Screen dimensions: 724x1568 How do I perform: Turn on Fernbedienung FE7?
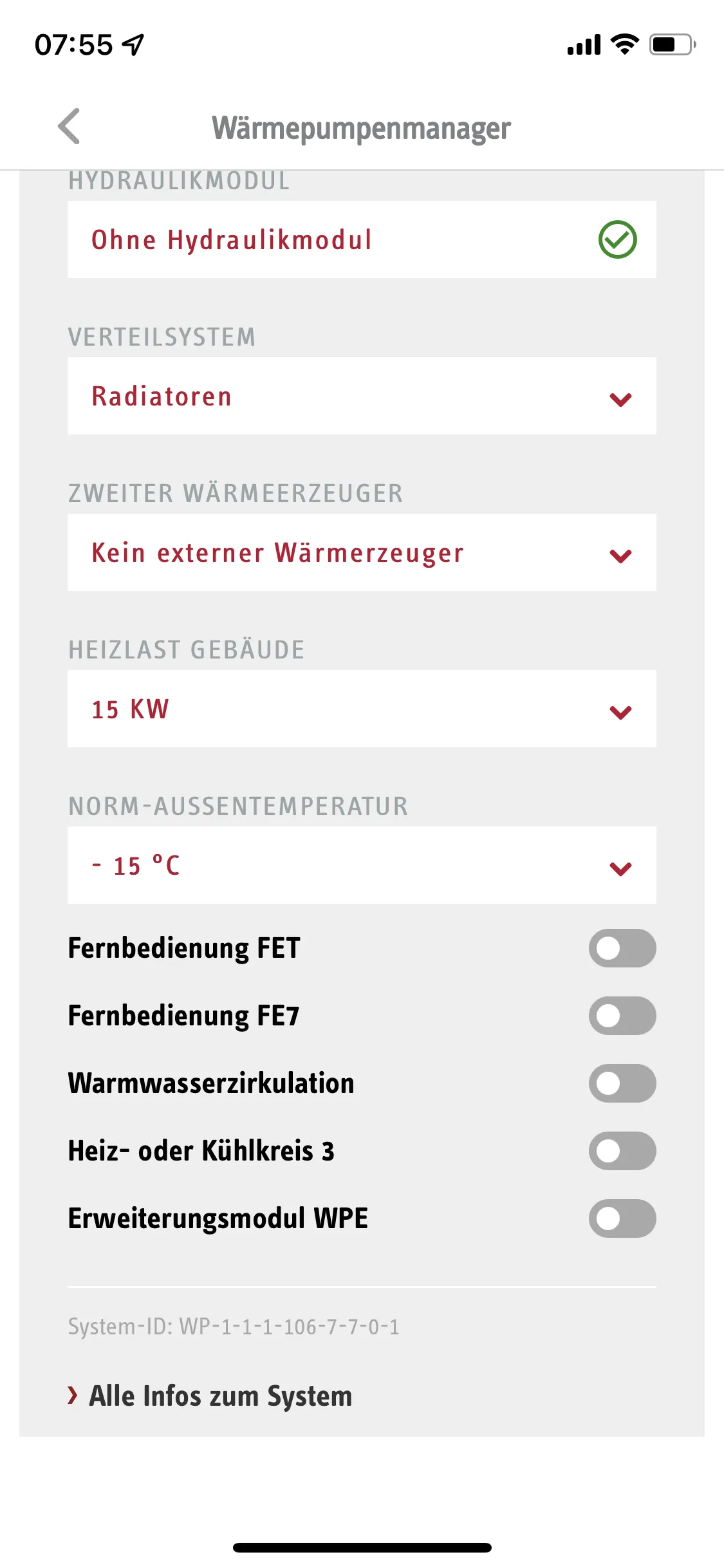[622, 1016]
